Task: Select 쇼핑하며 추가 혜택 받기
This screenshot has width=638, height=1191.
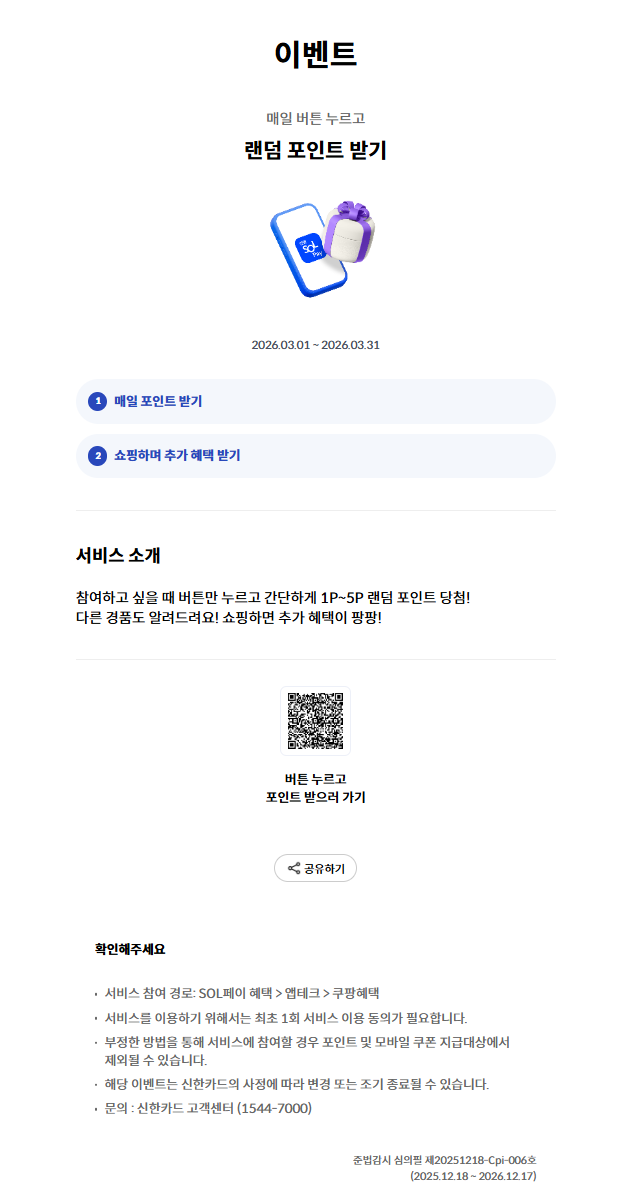Action: (x=315, y=456)
